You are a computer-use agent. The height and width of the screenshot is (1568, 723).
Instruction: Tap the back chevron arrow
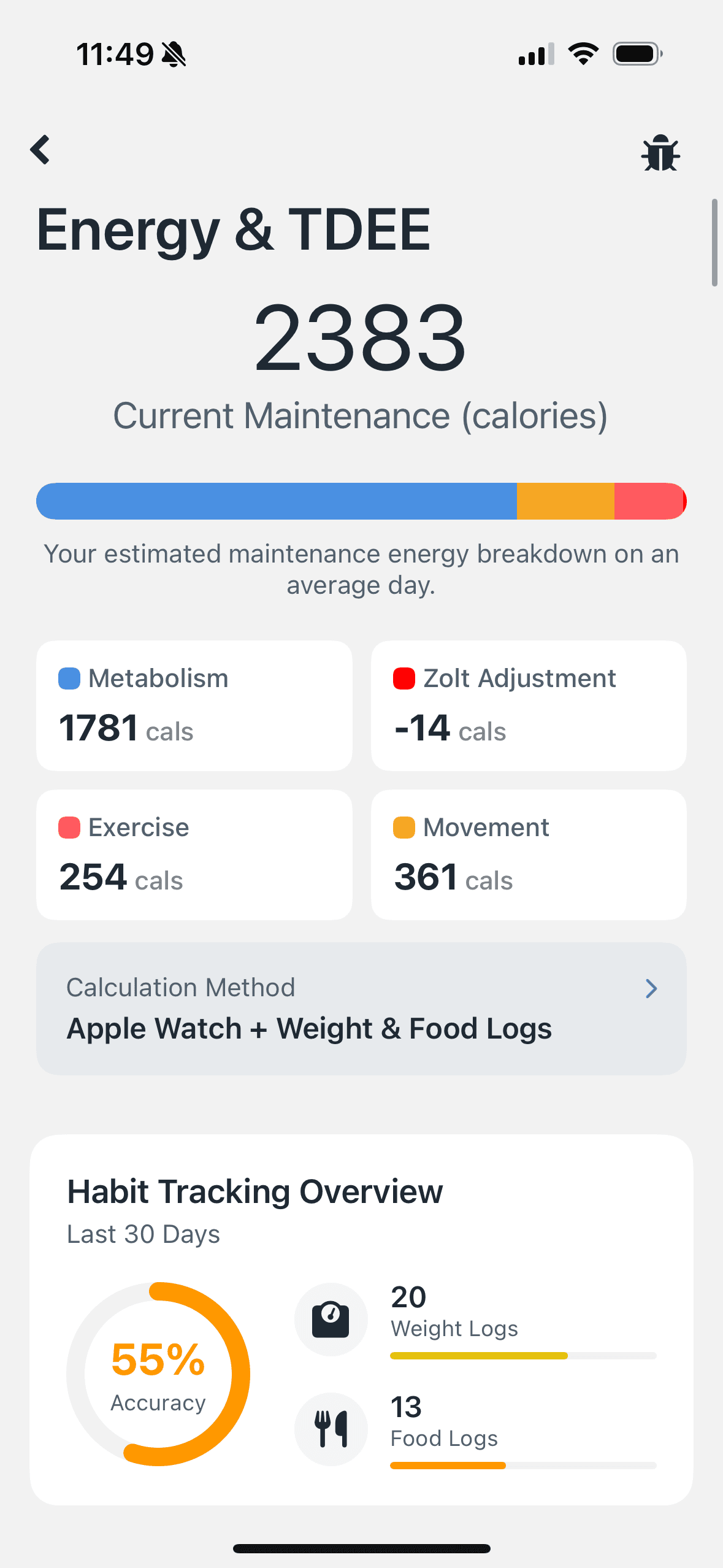coord(40,150)
